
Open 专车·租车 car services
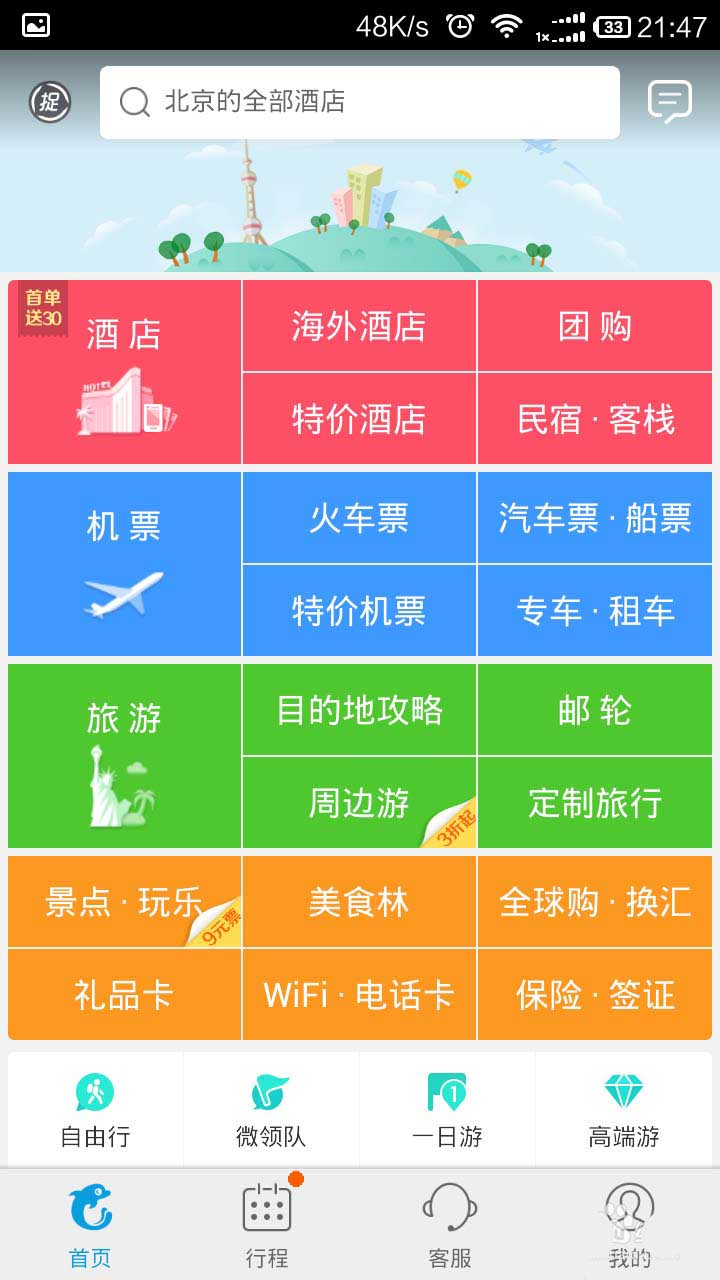595,611
